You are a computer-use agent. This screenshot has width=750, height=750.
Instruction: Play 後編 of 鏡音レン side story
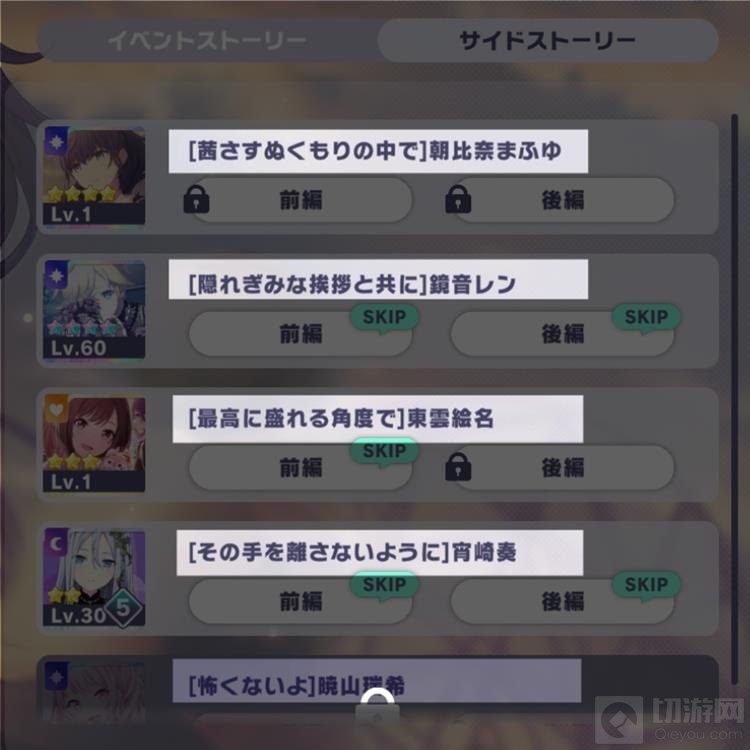pyautogui.click(x=562, y=334)
